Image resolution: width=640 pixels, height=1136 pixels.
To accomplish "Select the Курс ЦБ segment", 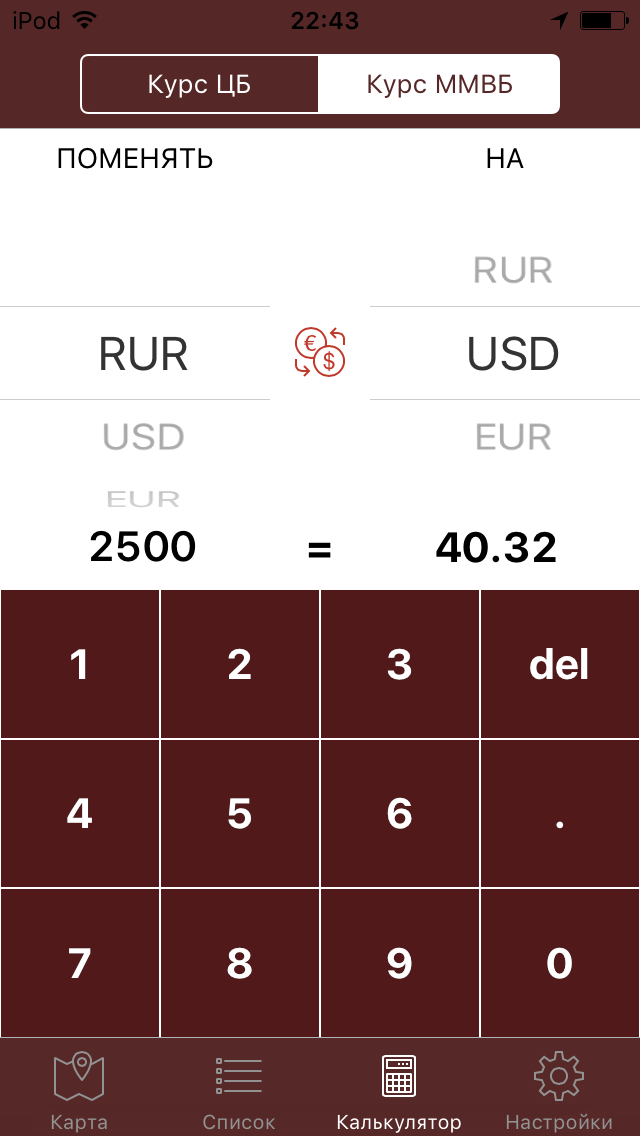I will point(199,84).
